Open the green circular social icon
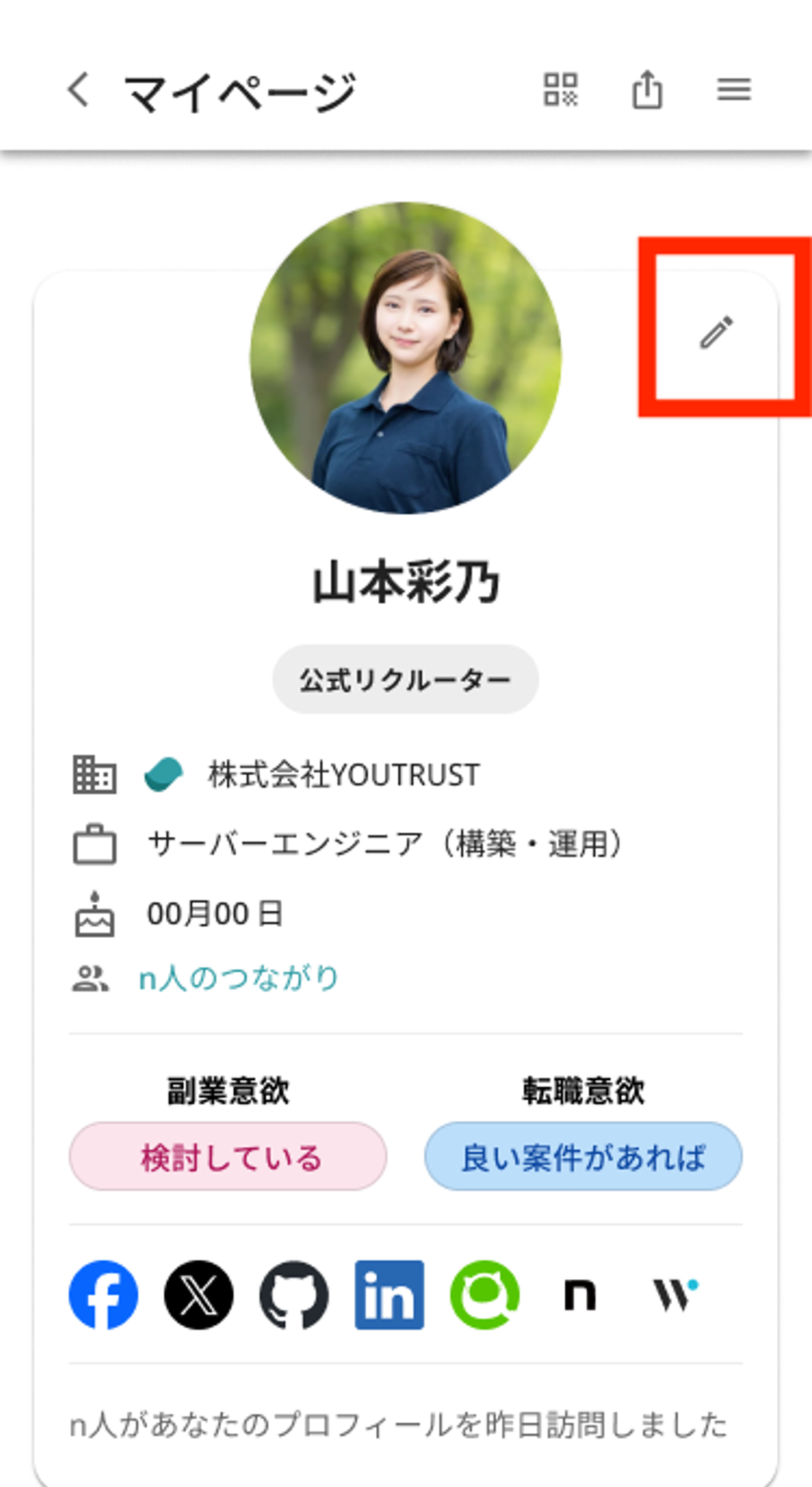This screenshot has height=1487, width=812. (485, 1294)
